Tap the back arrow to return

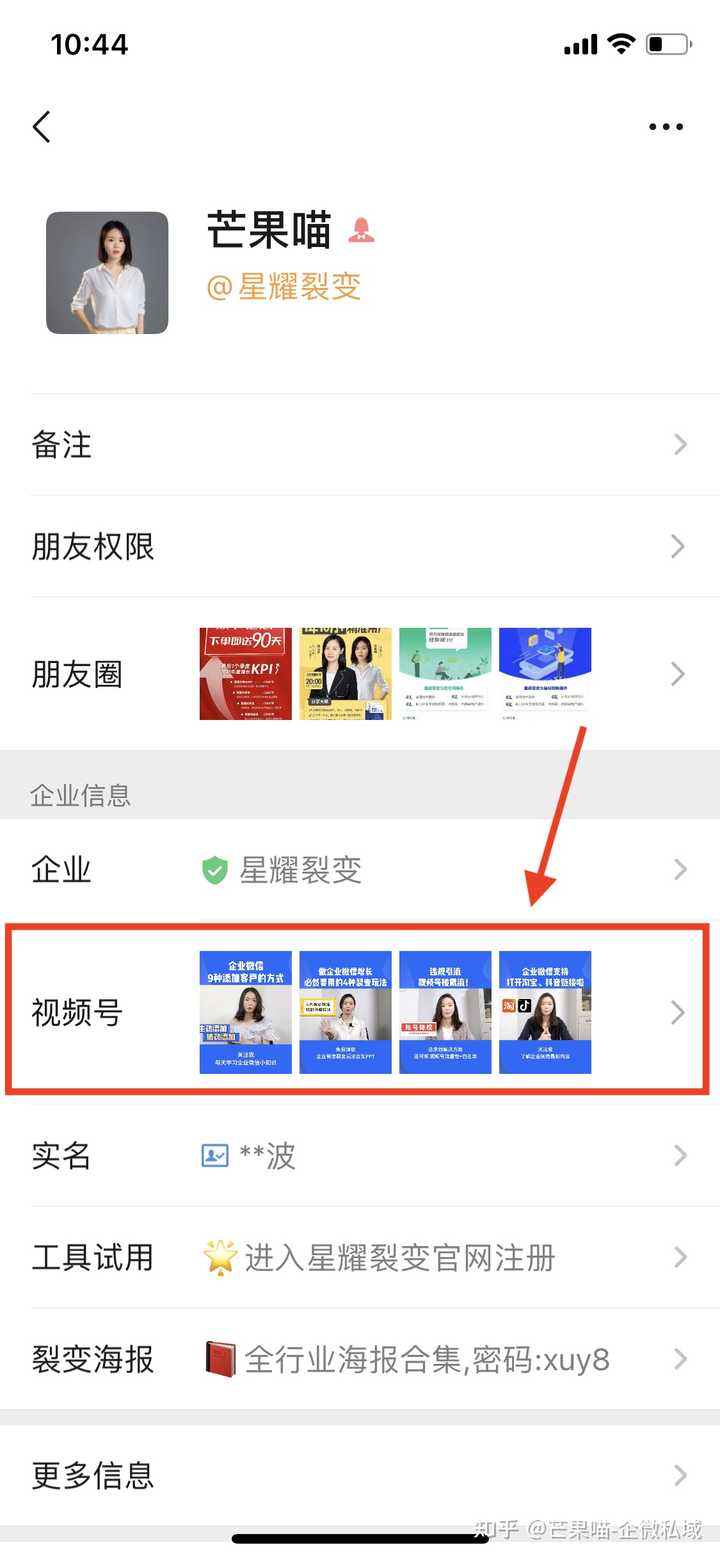[41, 127]
